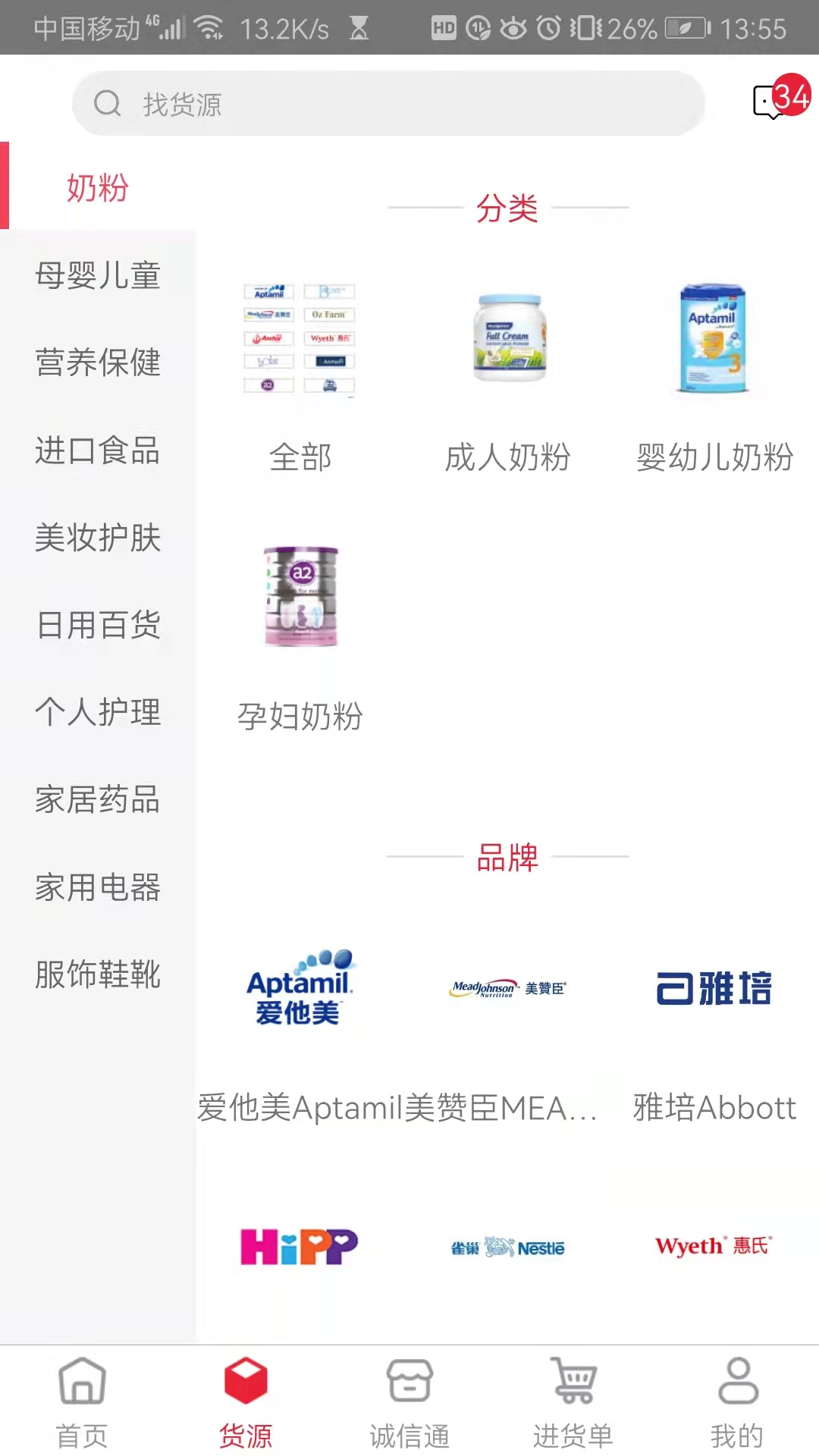Image resolution: width=819 pixels, height=1456 pixels.
Task: Open the 进口食品 category
Action: coord(98,450)
